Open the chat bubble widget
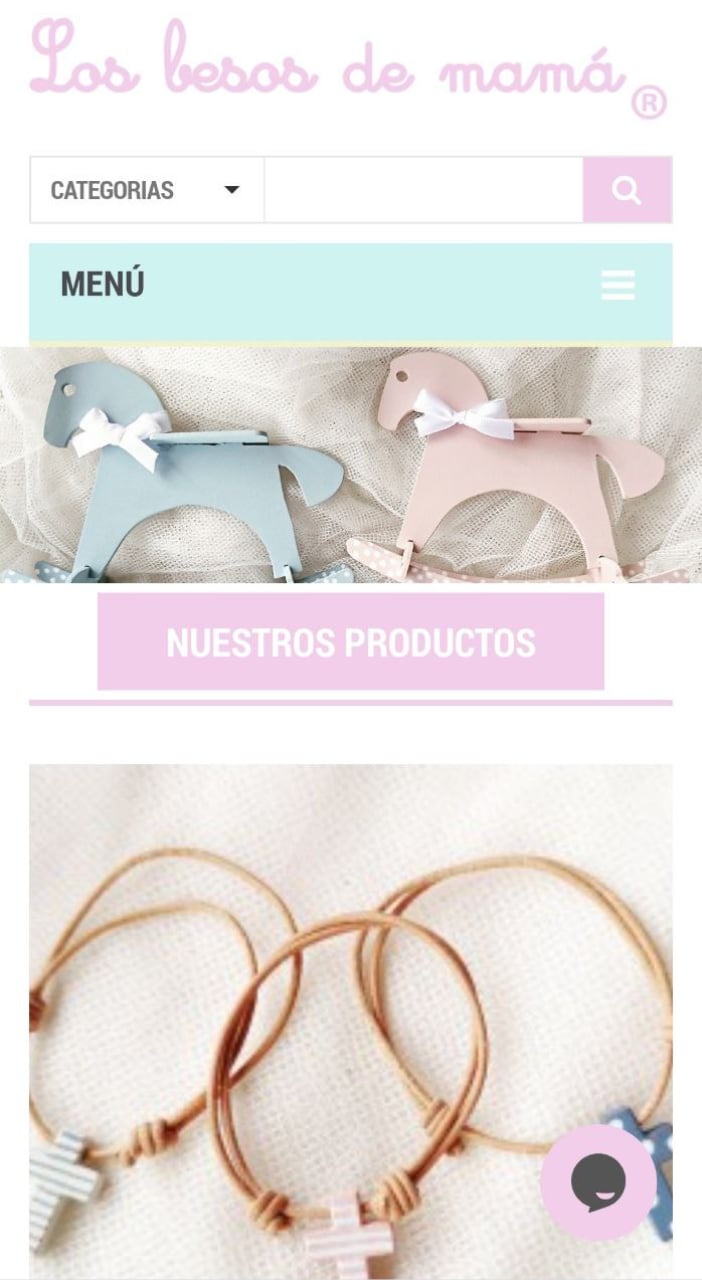The width and height of the screenshot is (702, 1280). [x=599, y=1183]
